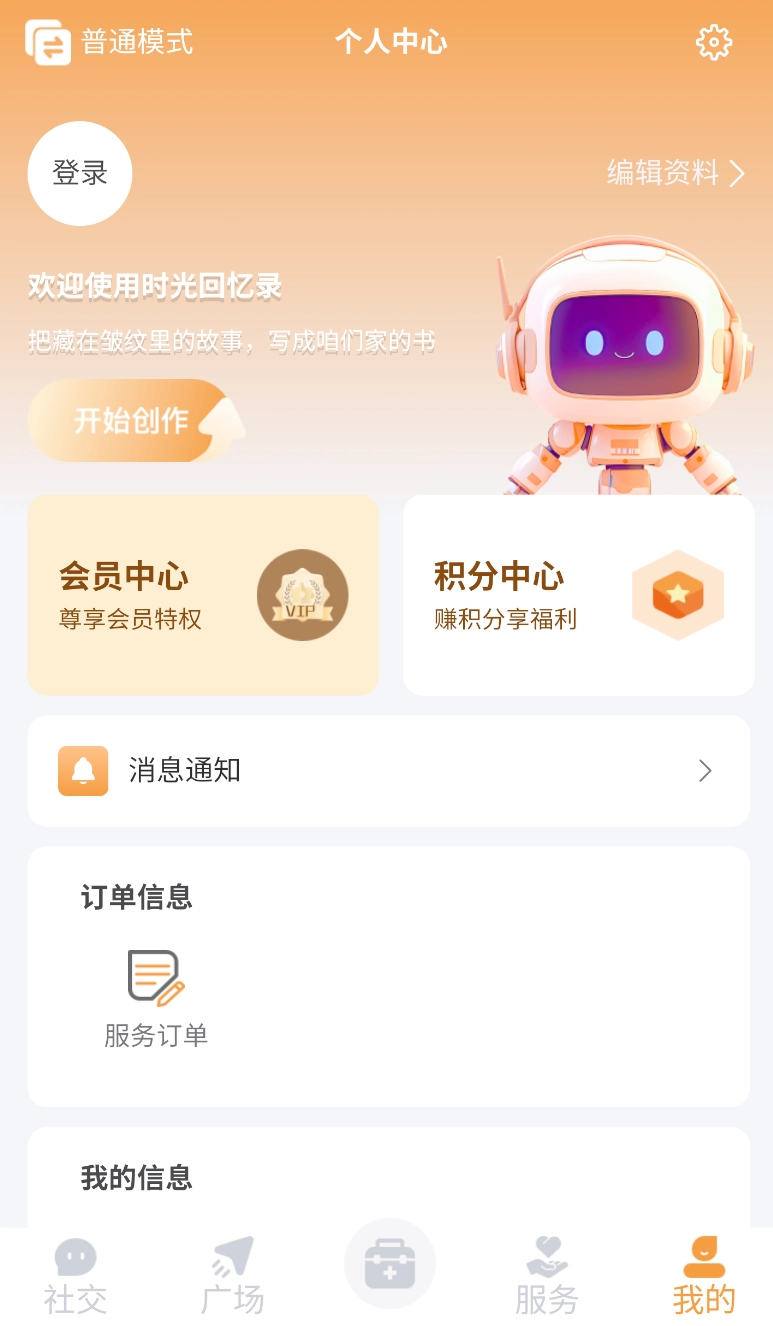Open the settings gear icon
This screenshot has height=1326, width=773.
pyautogui.click(x=713, y=42)
